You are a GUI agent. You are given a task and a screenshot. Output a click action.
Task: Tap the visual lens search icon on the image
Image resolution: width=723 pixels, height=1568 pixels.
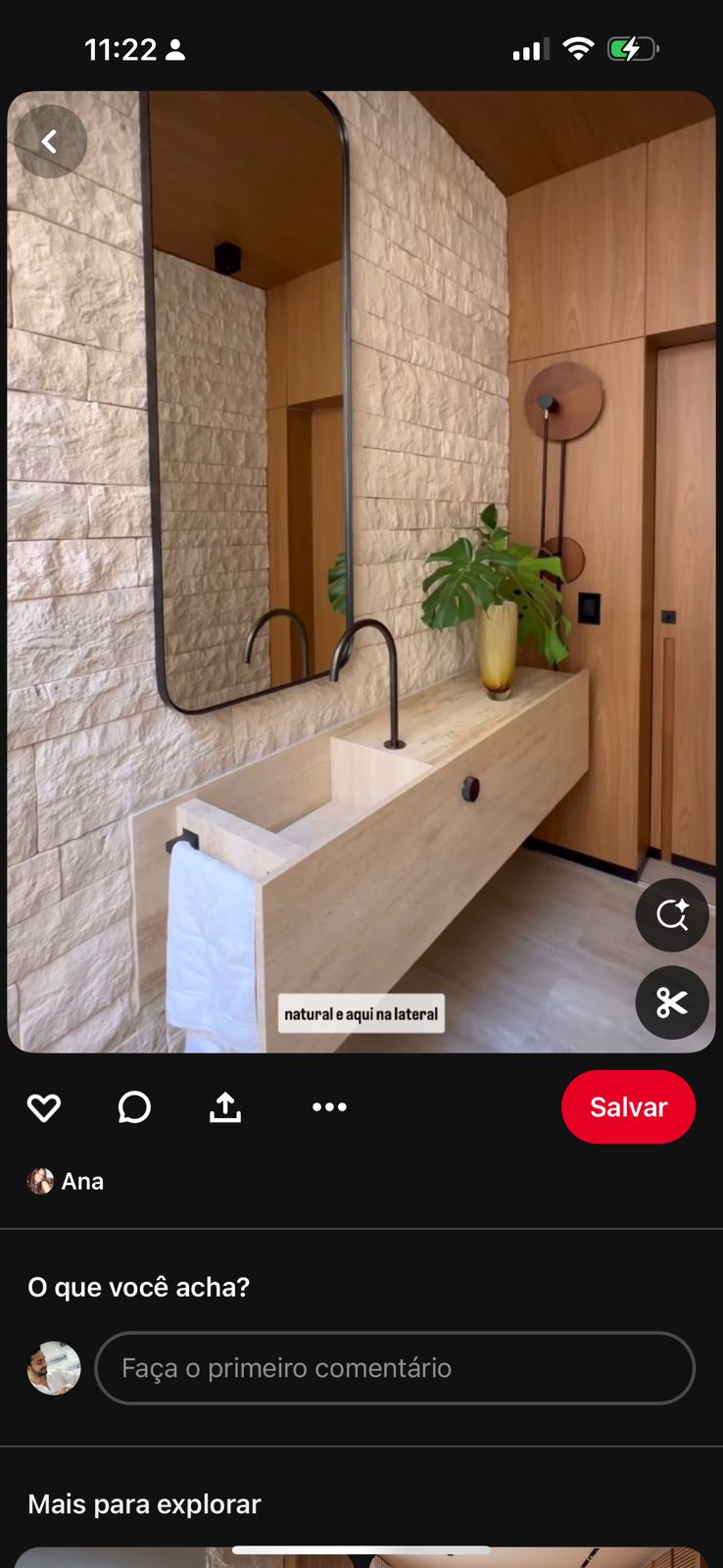pos(672,914)
